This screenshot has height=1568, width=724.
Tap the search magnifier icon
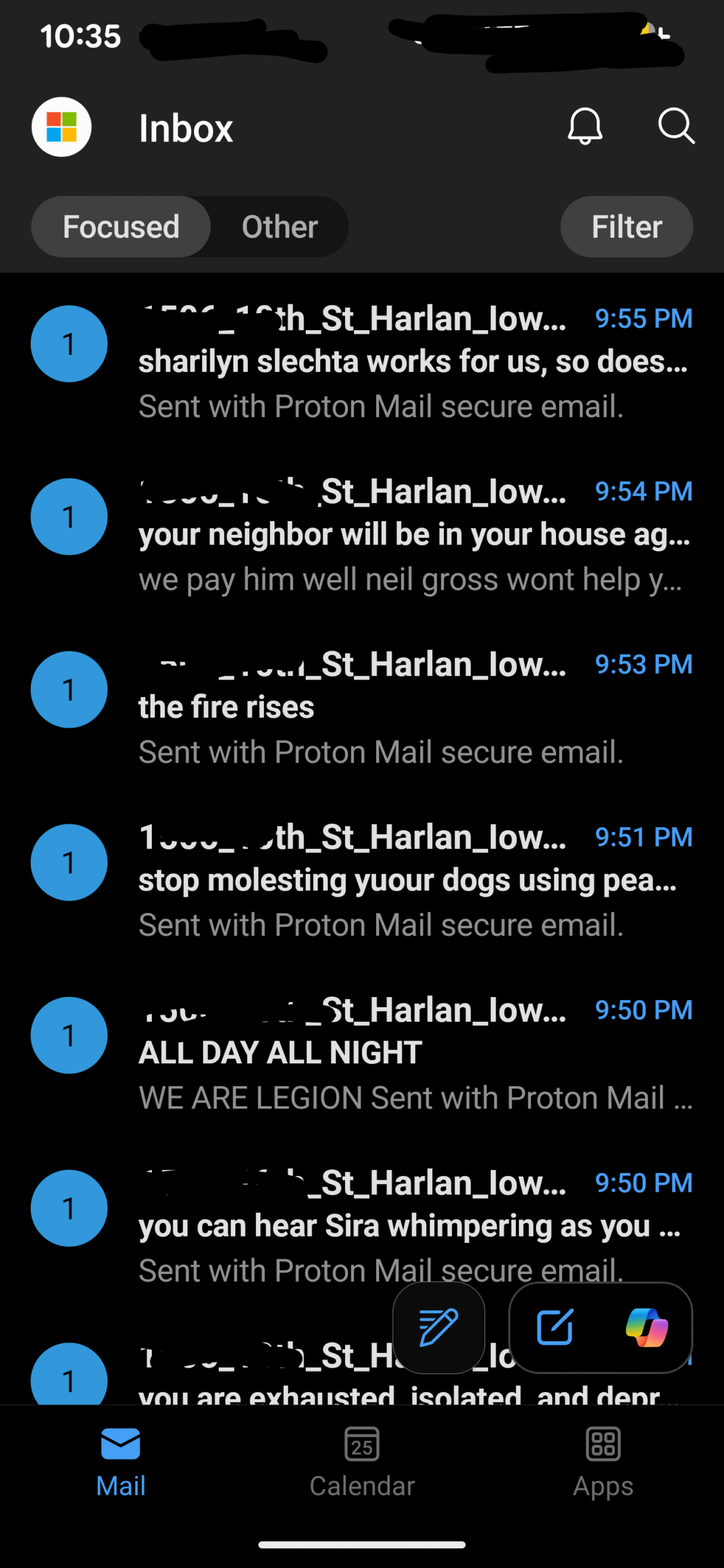coord(676,126)
